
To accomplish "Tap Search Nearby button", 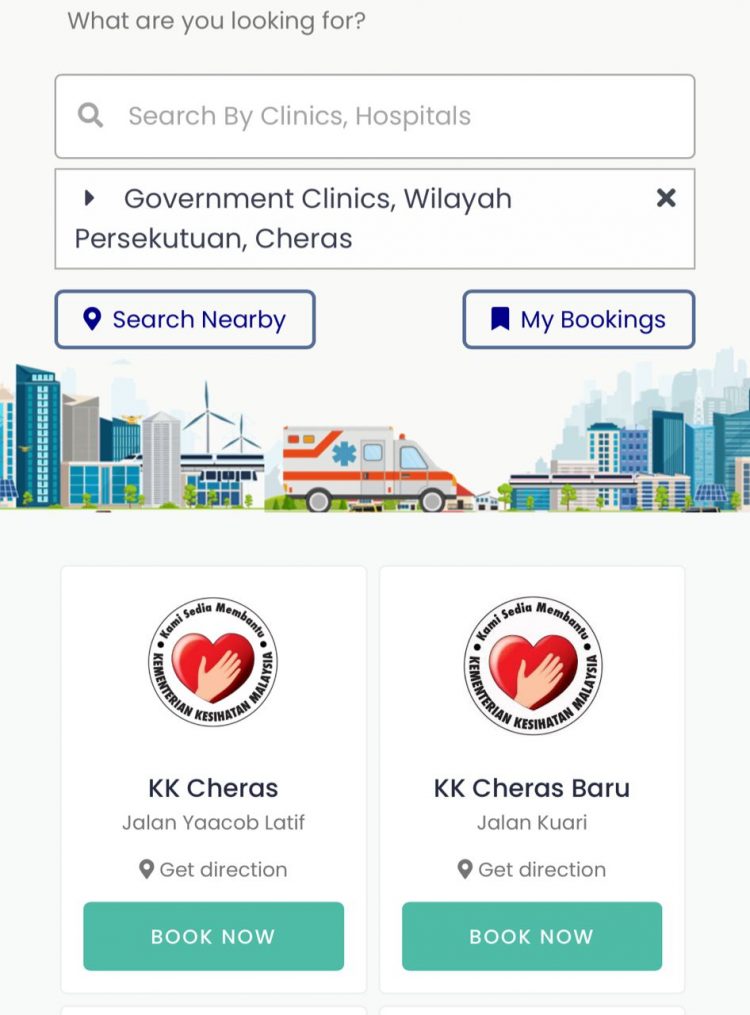I will pyautogui.click(x=185, y=320).
